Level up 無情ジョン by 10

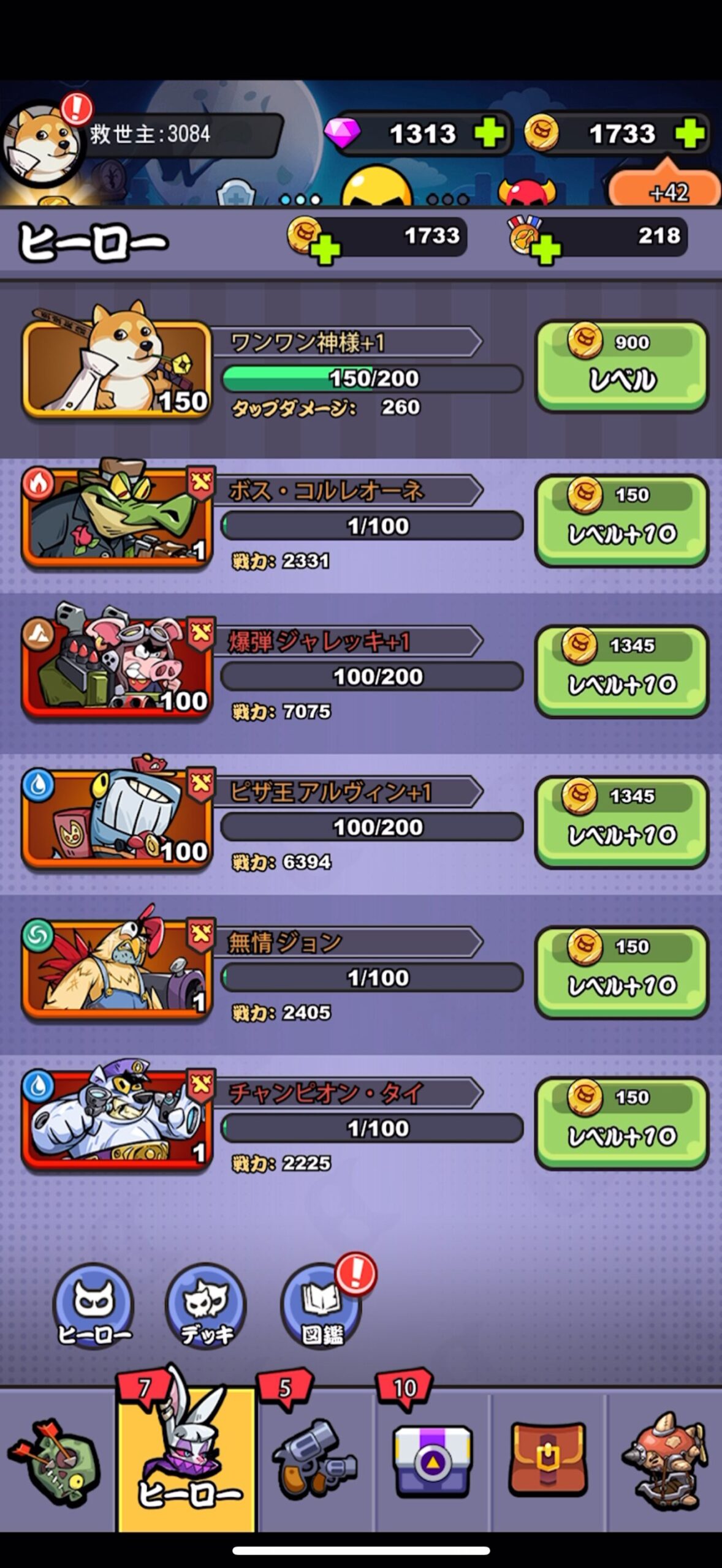click(621, 971)
